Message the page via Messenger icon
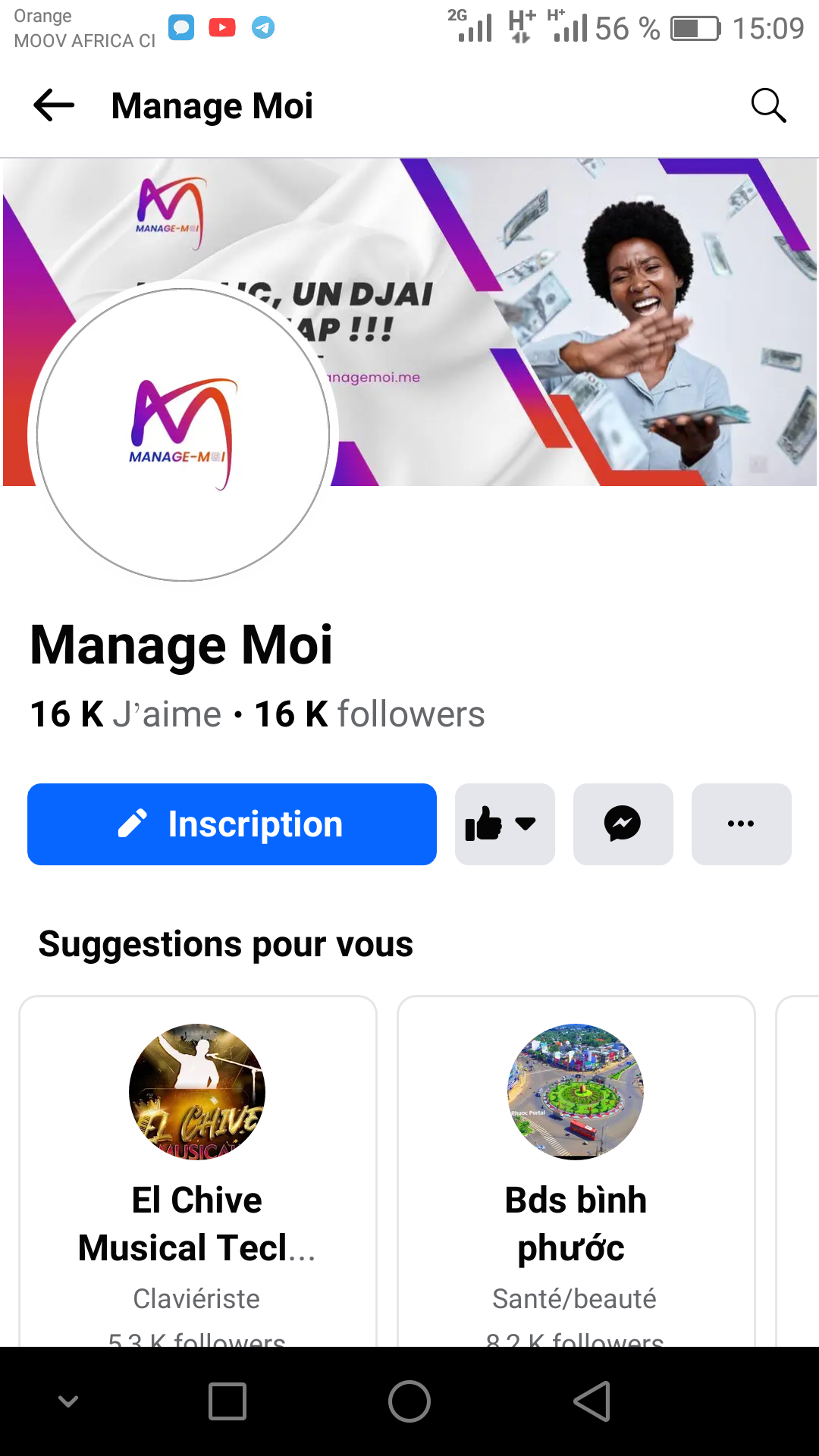The width and height of the screenshot is (819, 1456). click(623, 824)
